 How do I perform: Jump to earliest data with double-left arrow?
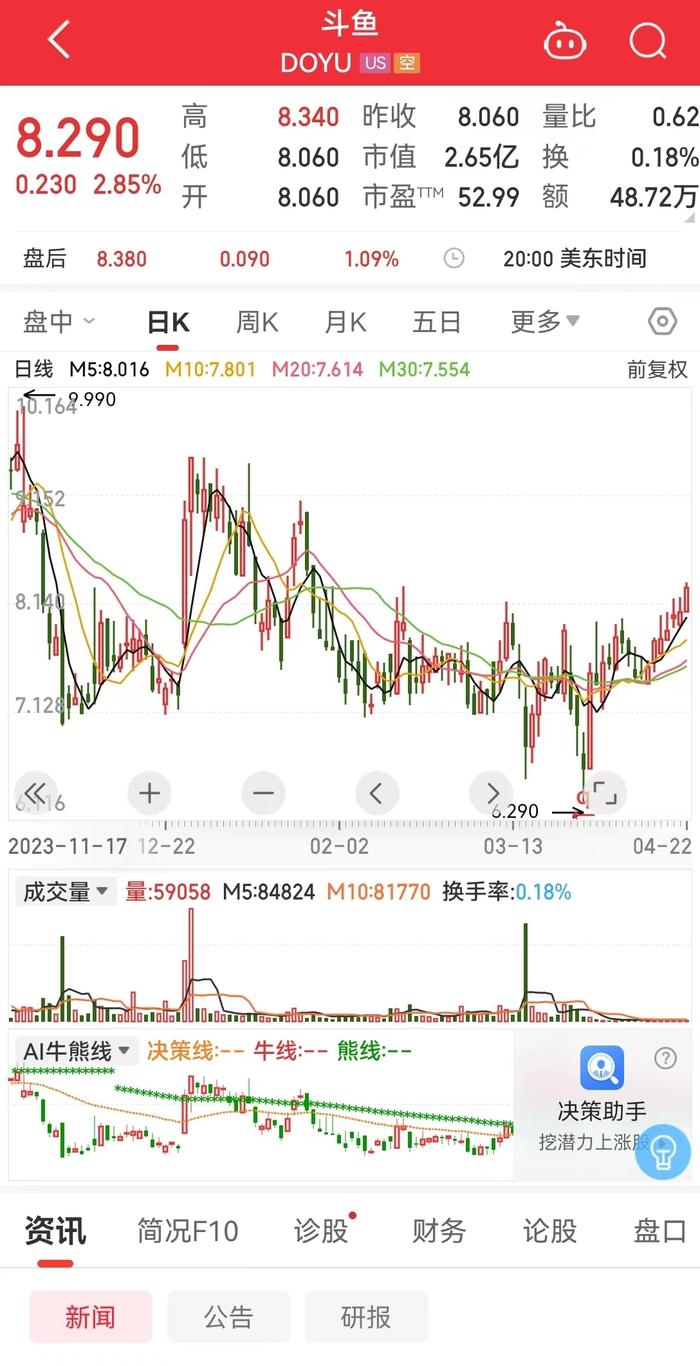(x=35, y=794)
